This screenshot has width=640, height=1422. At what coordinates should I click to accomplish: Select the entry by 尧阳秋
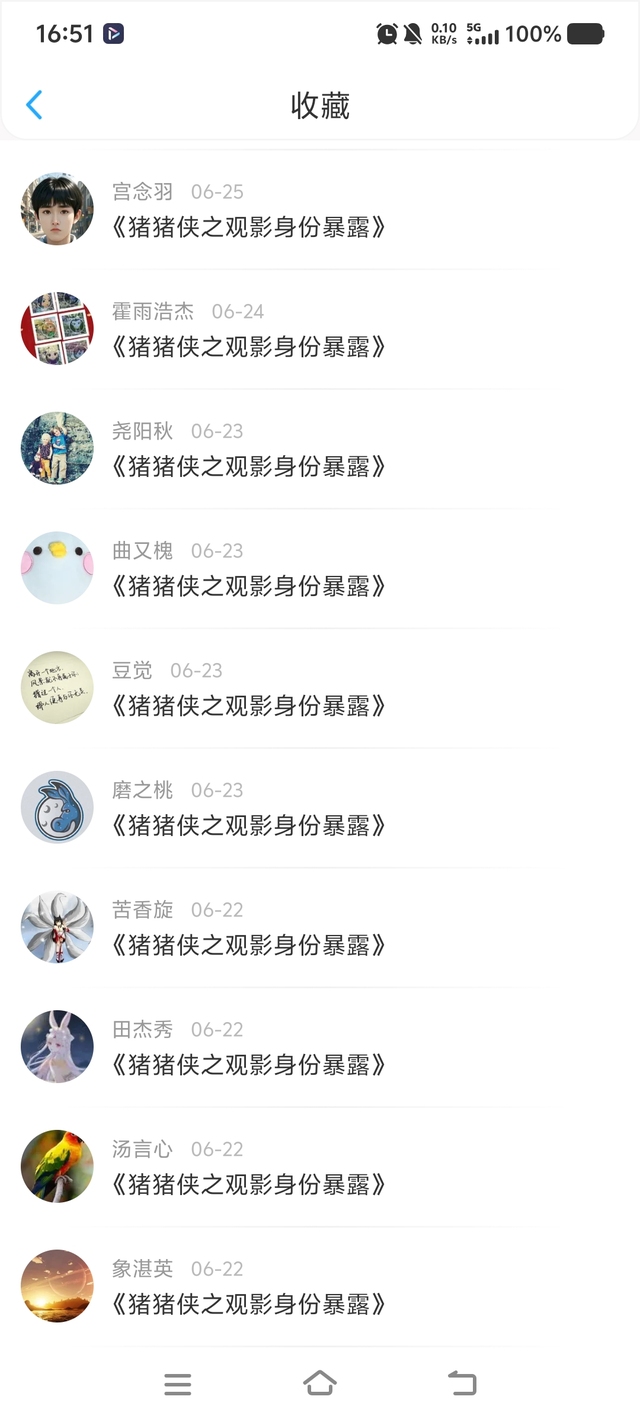[x=248, y=466]
